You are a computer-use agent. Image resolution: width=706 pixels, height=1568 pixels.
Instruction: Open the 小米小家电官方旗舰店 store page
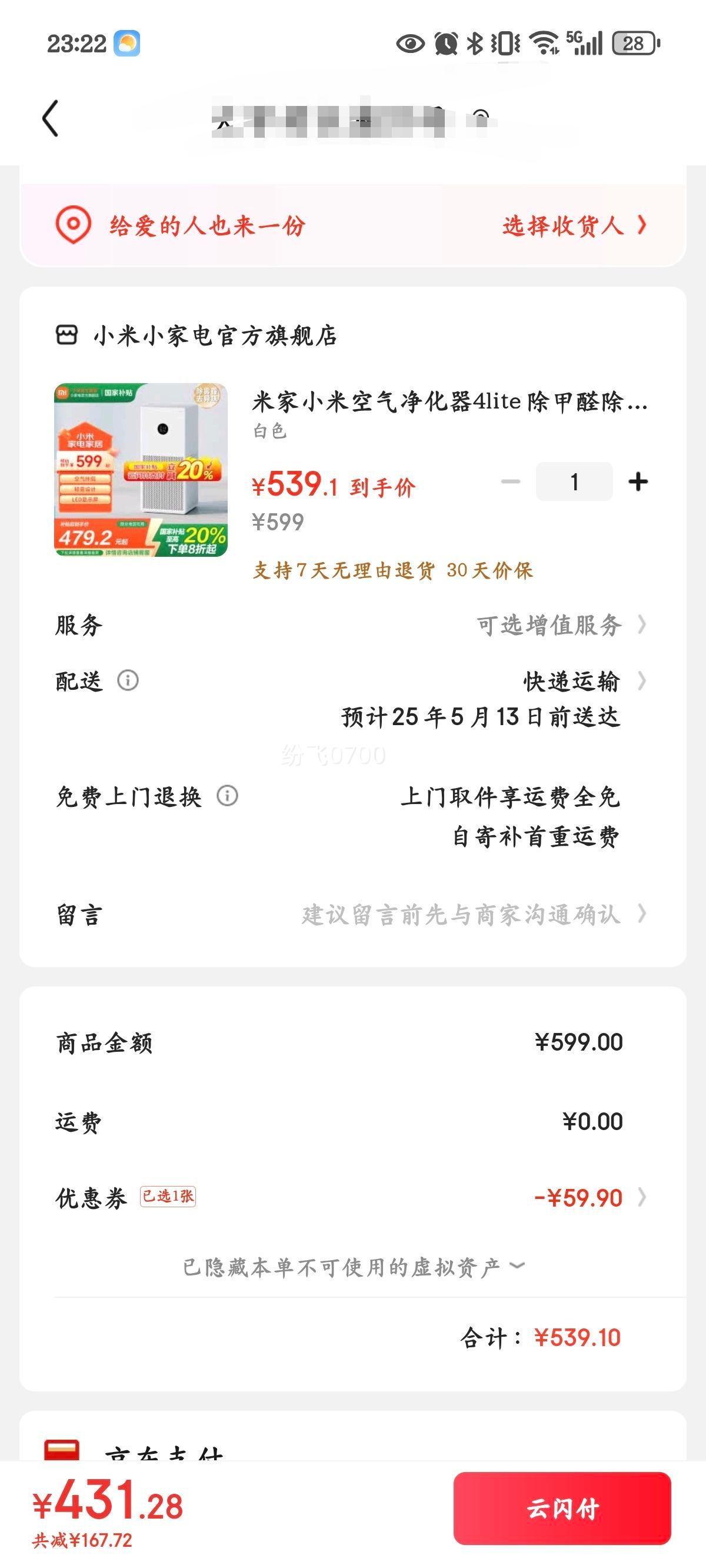(x=214, y=335)
